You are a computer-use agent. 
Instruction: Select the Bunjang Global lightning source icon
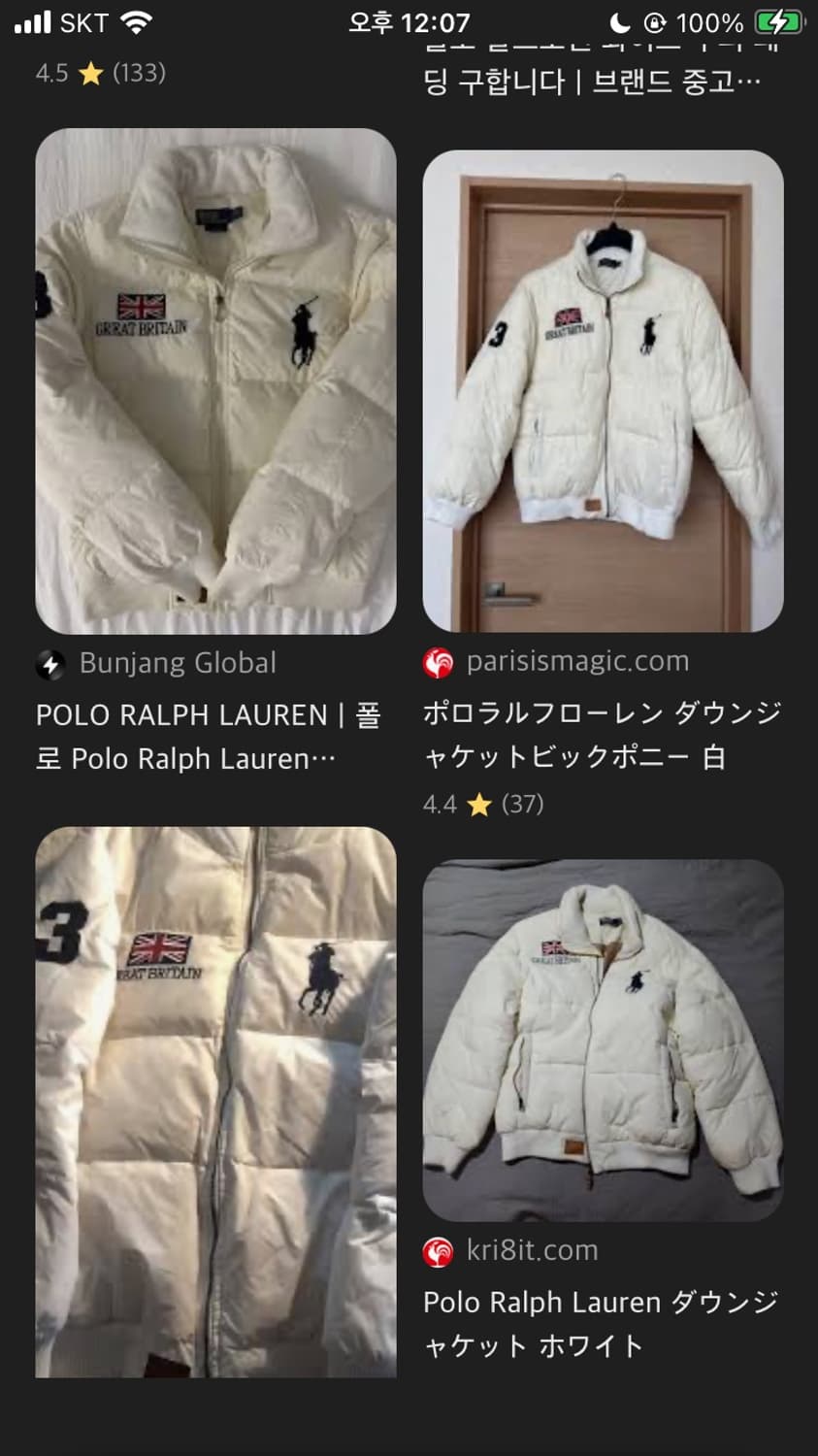[49, 663]
